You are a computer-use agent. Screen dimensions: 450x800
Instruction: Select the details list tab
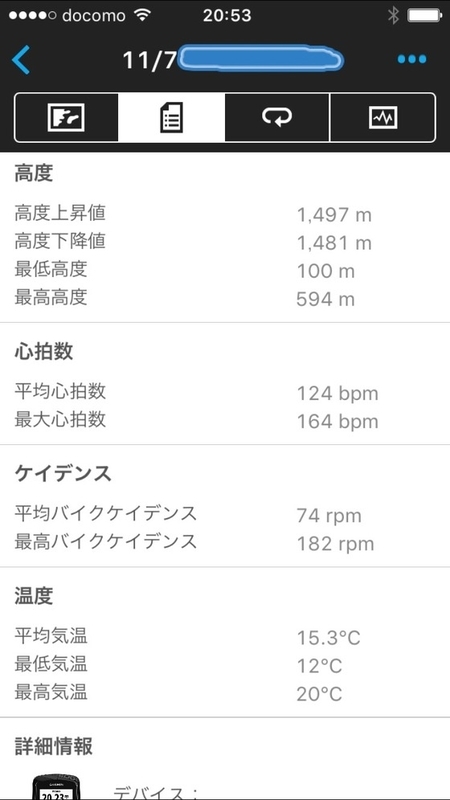[x=171, y=117]
